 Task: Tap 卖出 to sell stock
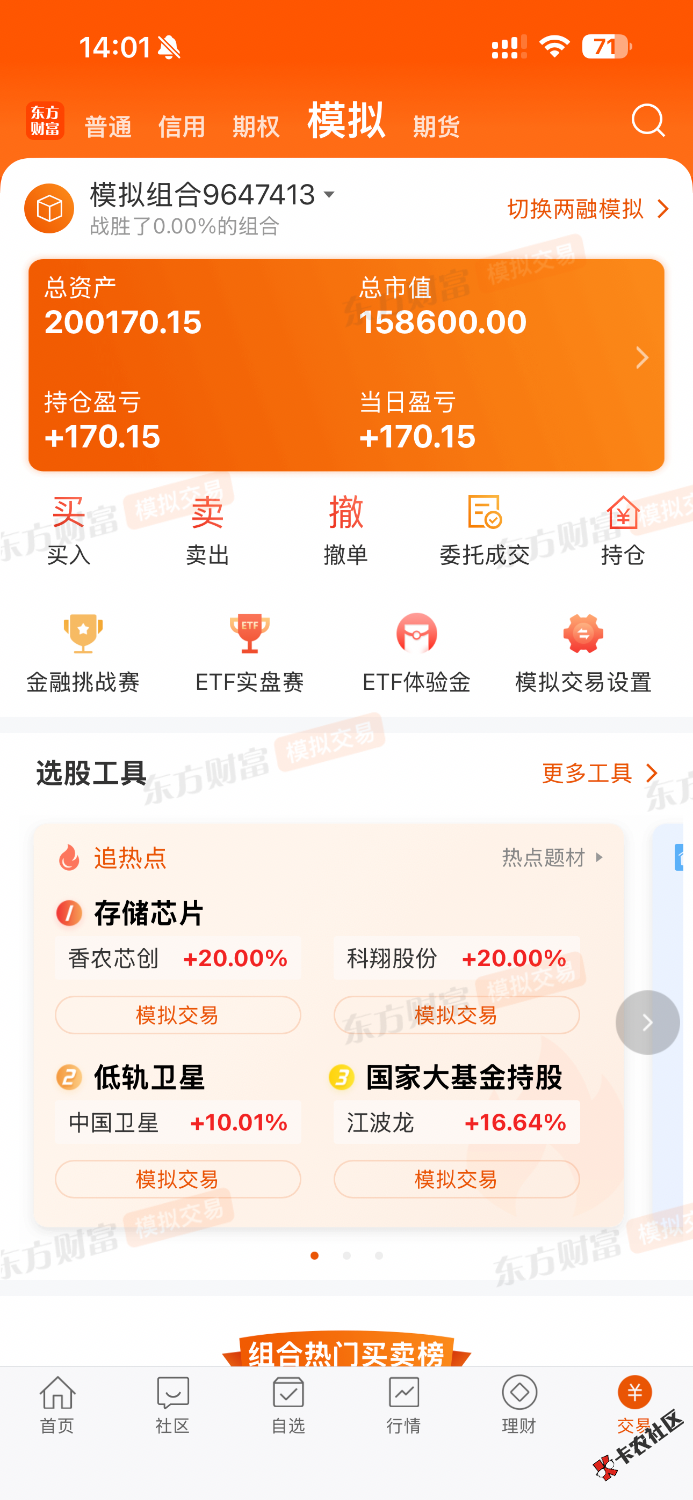[207, 530]
